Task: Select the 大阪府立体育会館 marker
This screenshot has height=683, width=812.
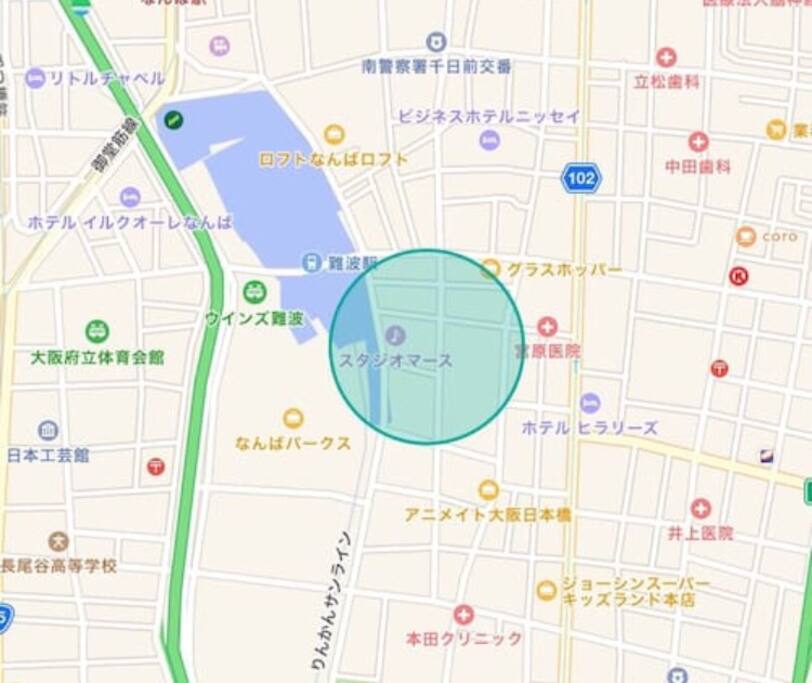Action: (97, 331)
